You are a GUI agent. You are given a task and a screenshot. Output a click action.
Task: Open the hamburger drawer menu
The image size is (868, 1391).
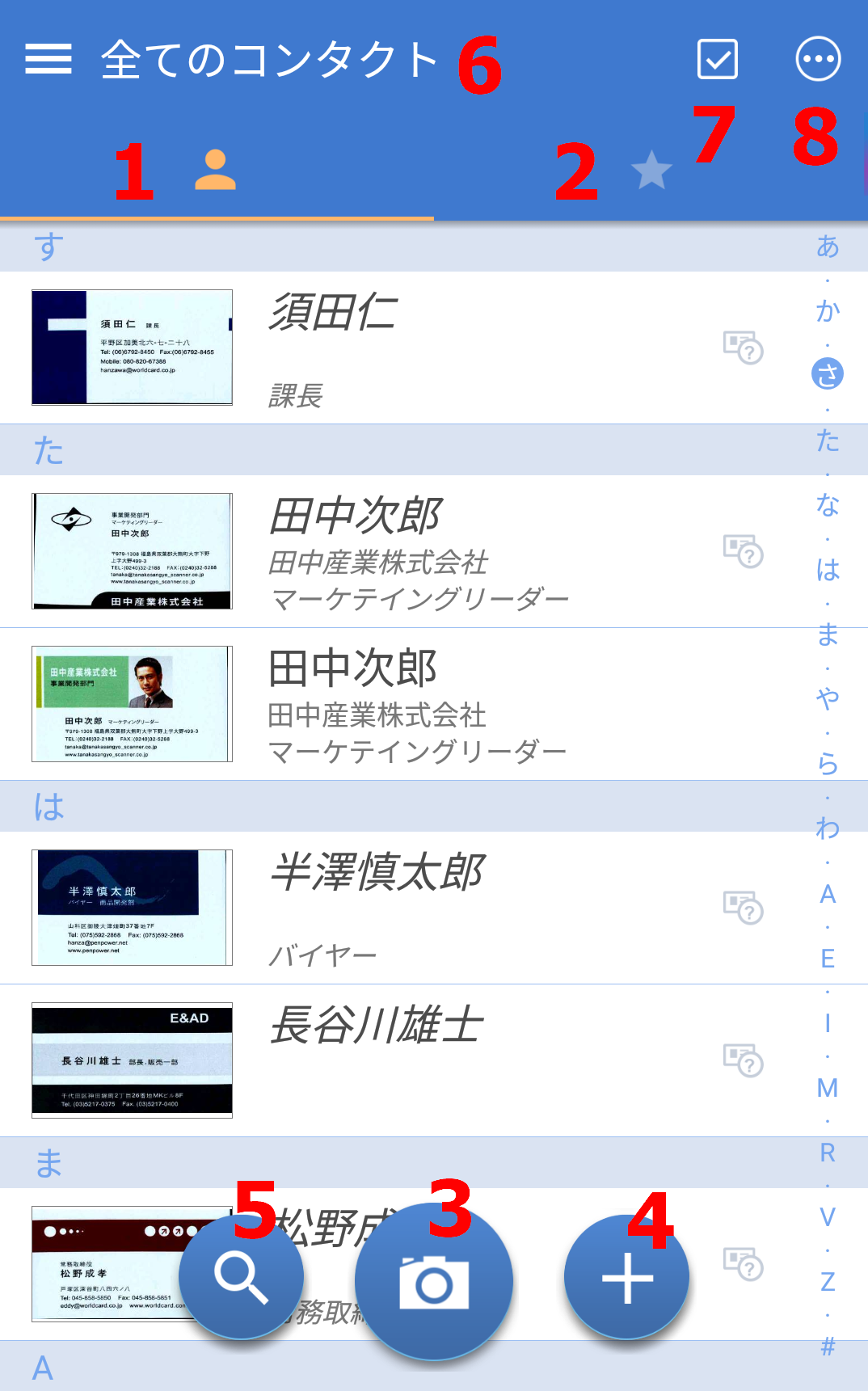click(48, 59)
